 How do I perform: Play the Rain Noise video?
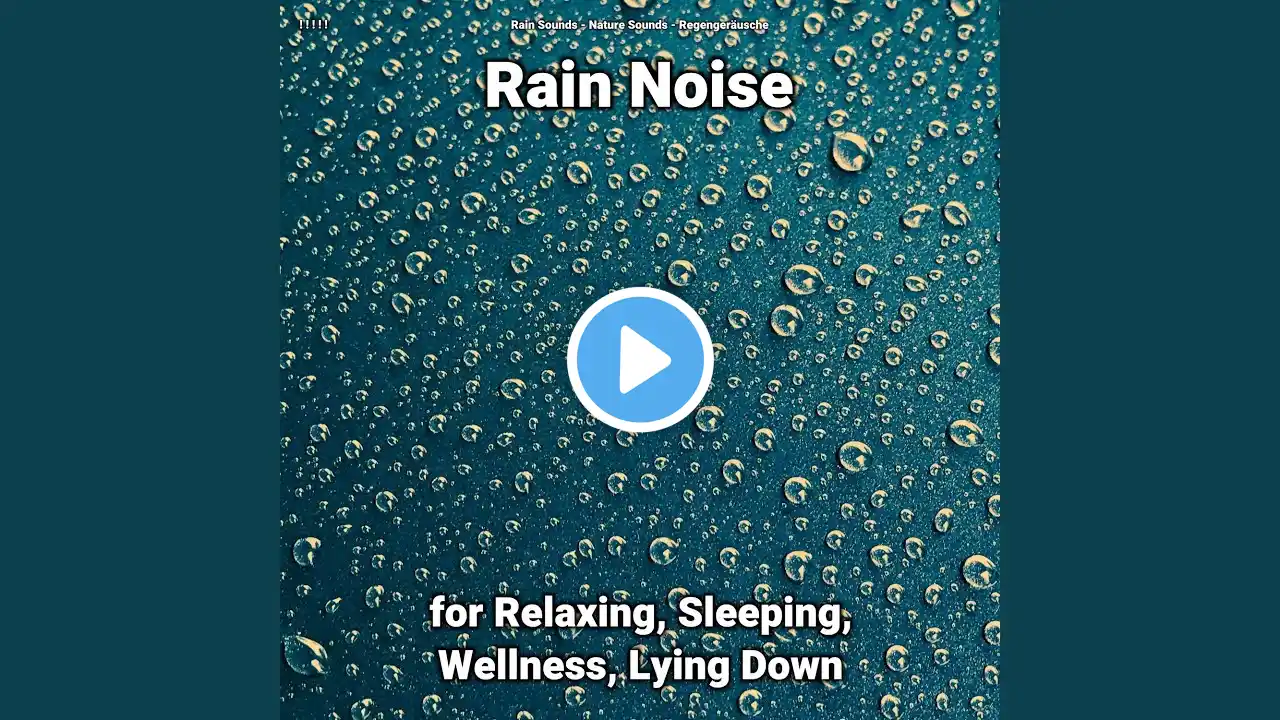(x=640, y=360)
